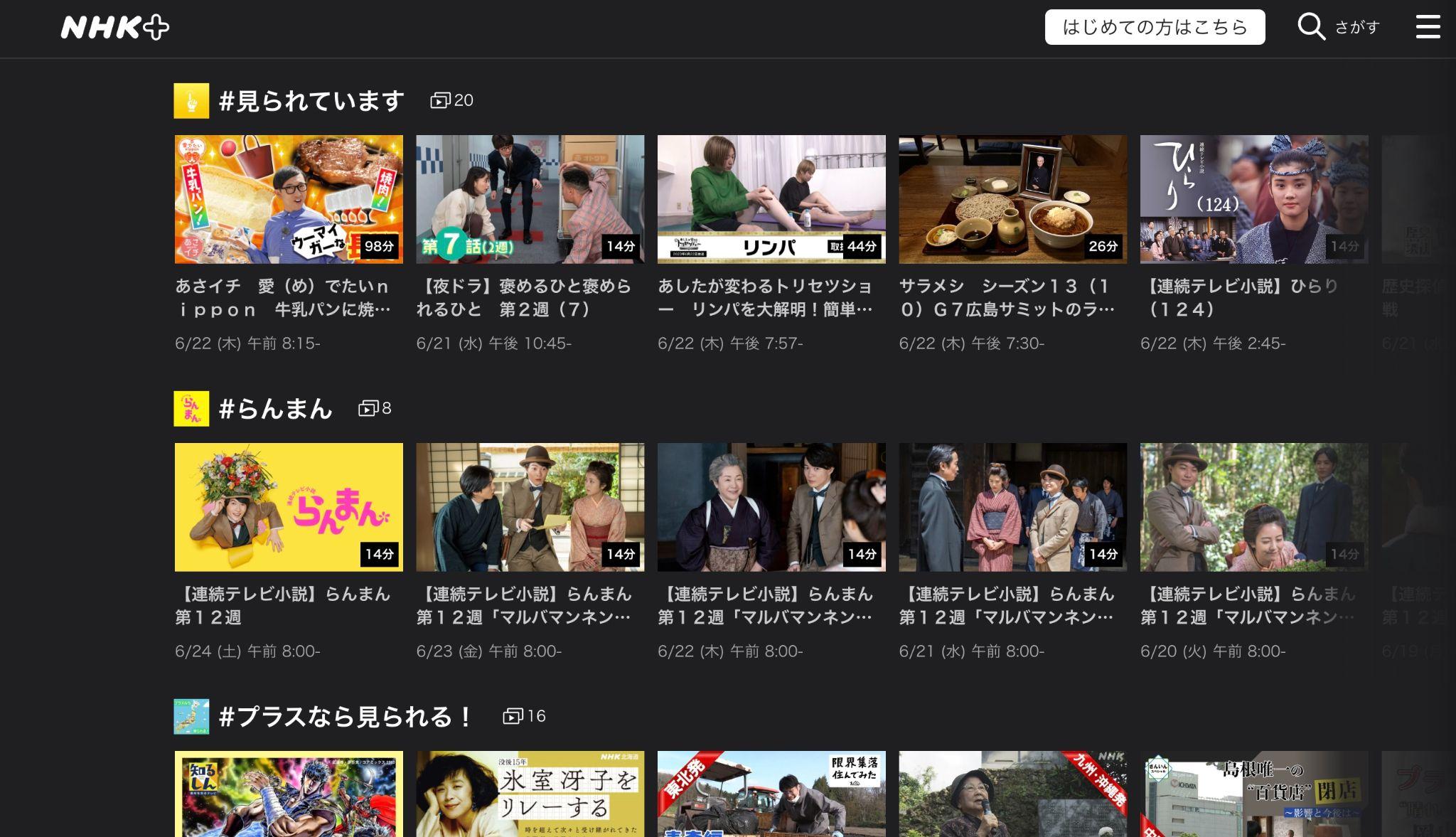Open the #プラスなら見られる！ playlist heading
This screenshot has height=837, width=1456.
[345, 716]
